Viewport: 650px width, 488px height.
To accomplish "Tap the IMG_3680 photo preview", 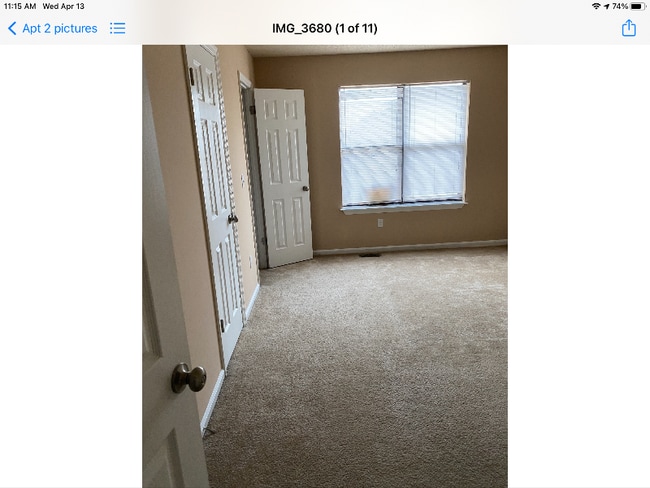I will click(x=324, y=266).
